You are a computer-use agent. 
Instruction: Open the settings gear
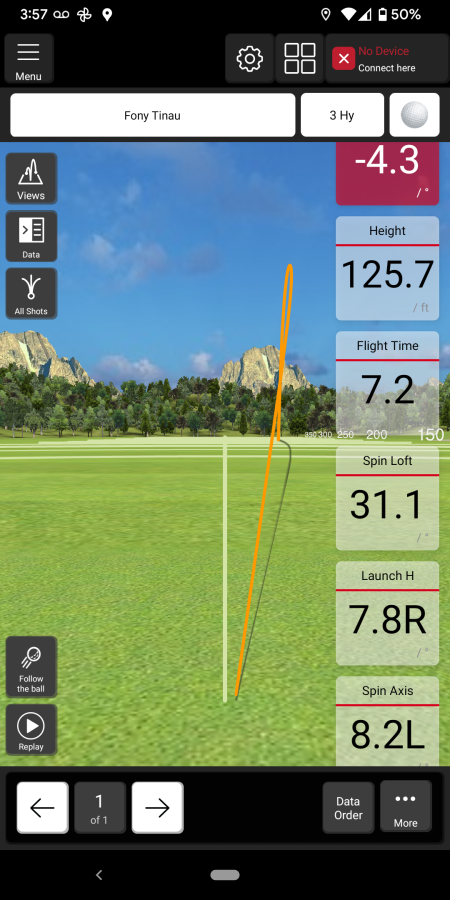(250, 59)
